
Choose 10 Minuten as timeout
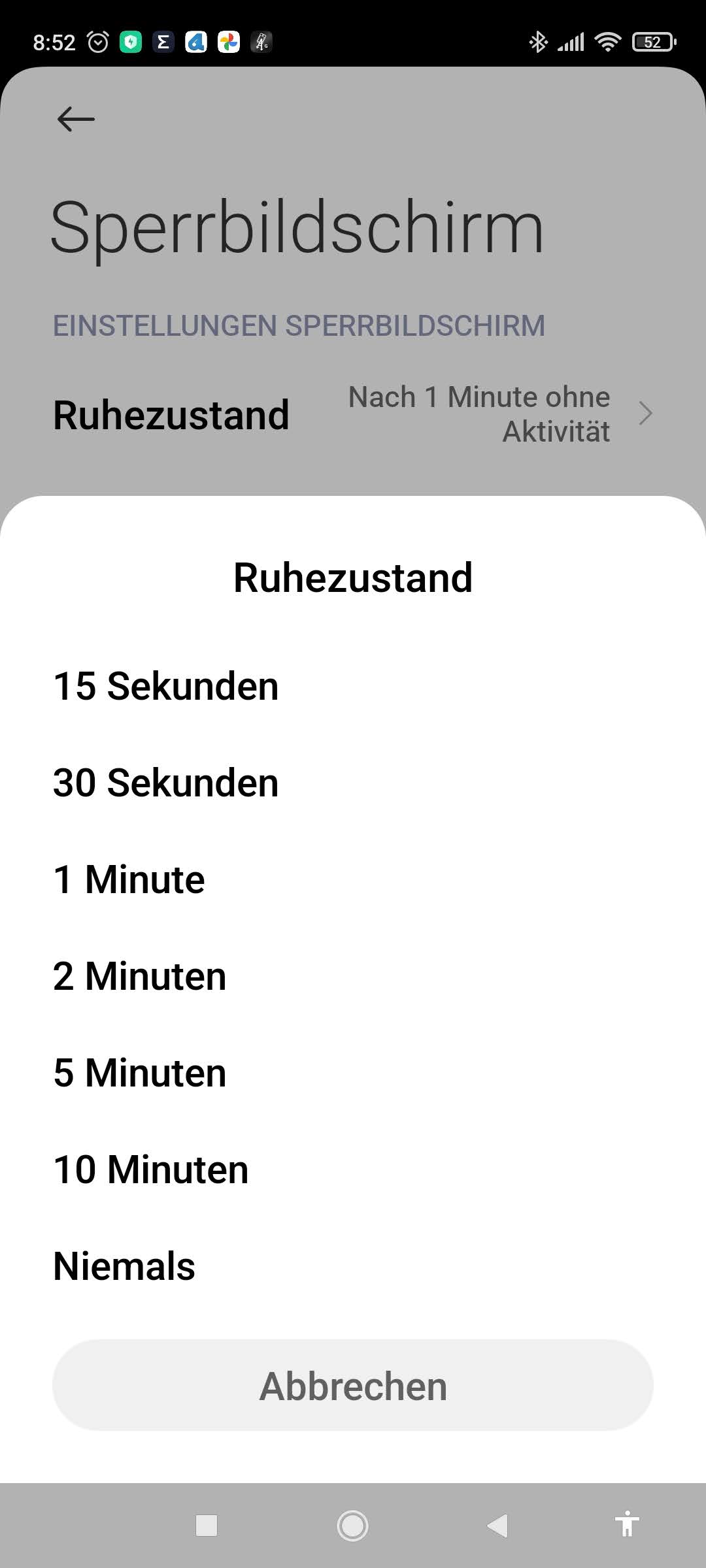pyautogui.click(x=353, y=1170)
